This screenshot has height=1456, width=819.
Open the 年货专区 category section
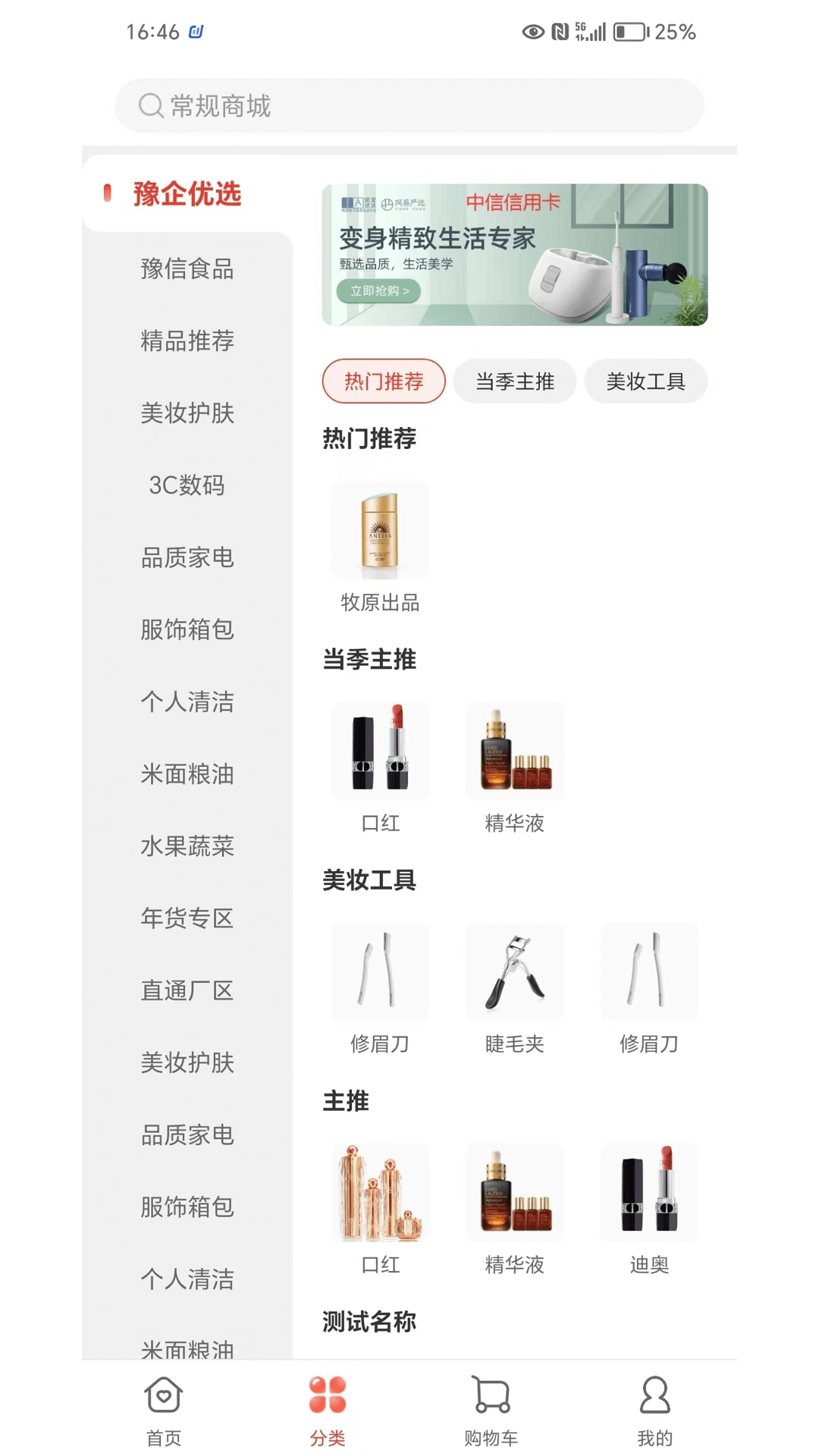(187, 918)
